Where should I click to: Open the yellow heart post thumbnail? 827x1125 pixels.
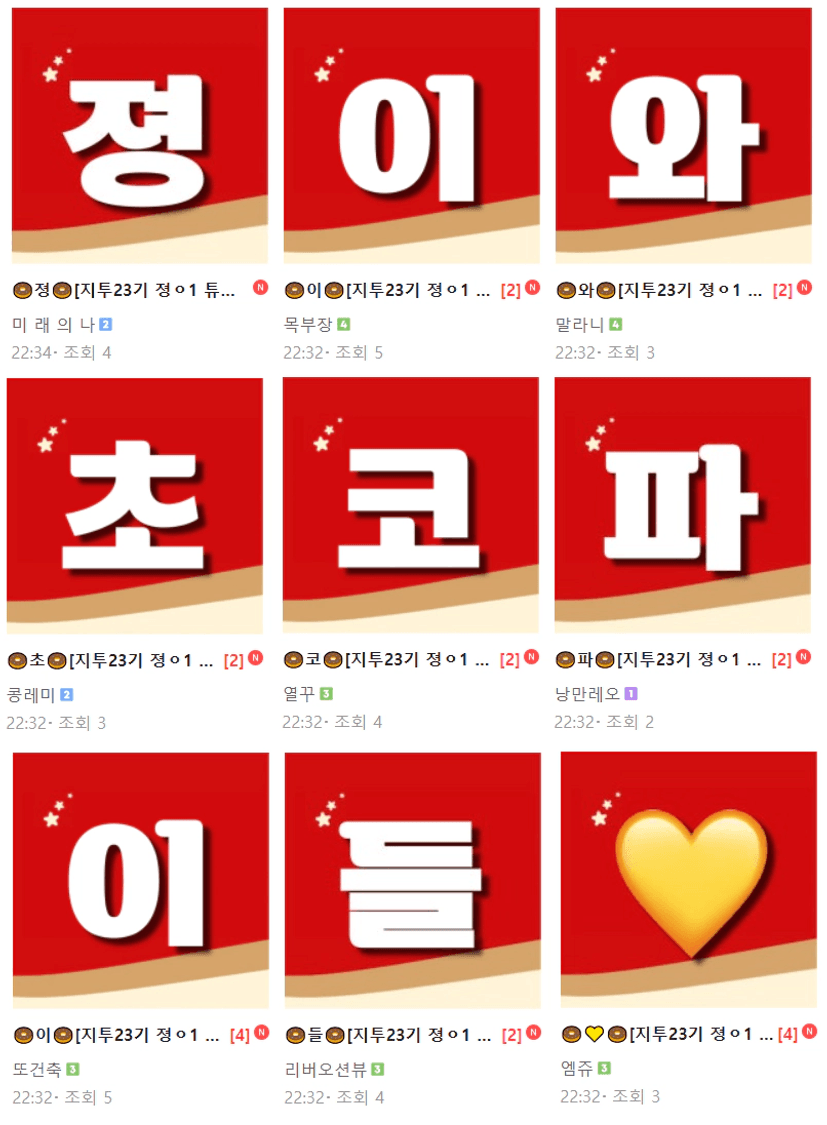click(689, 880)
